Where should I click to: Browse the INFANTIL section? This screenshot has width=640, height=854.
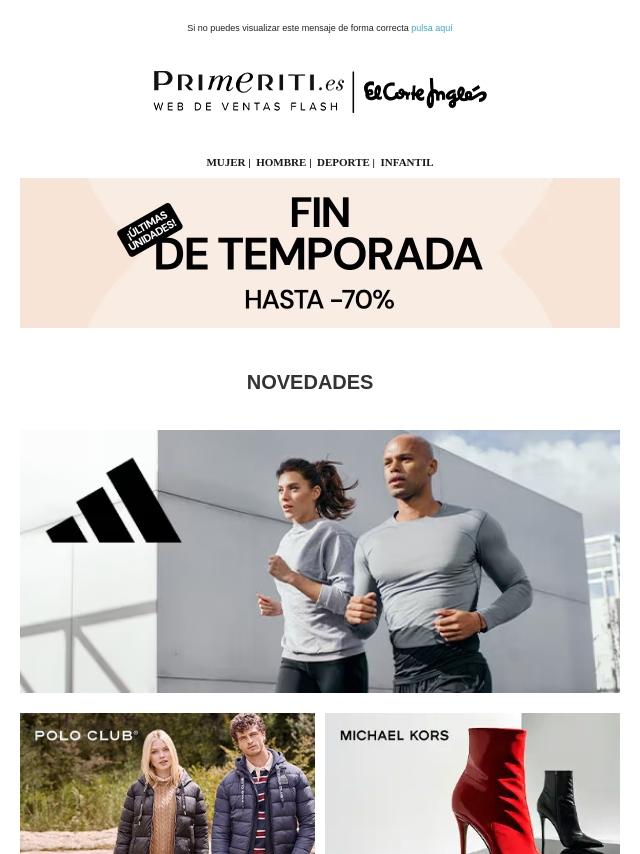click(406, 162)
